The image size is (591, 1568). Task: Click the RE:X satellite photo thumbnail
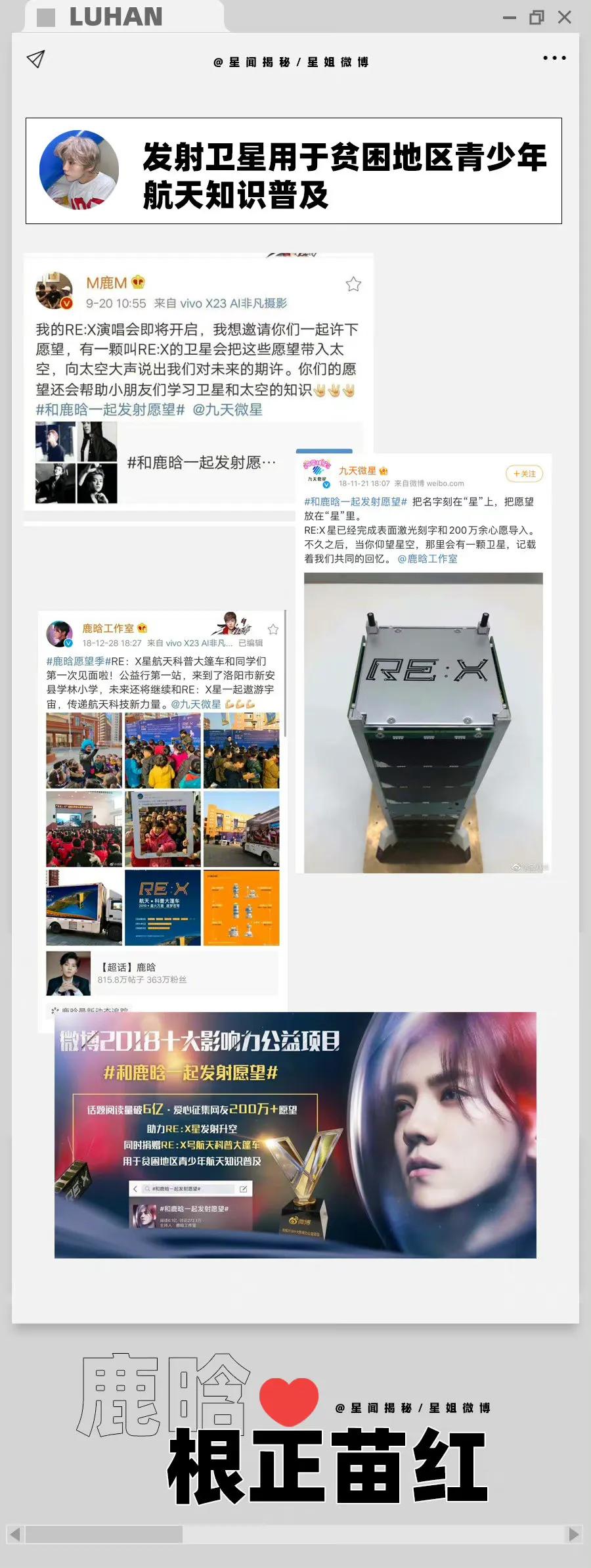click(424, 723)
